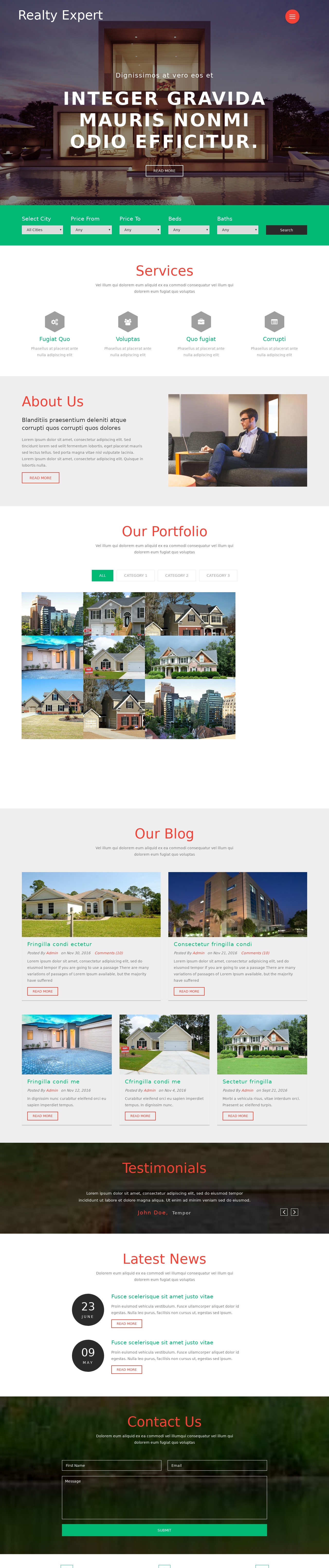329x1568 pixels.
Task: Switch portfolio filter to Category 3
Action: pyautogui.click(x=218, y=575)
